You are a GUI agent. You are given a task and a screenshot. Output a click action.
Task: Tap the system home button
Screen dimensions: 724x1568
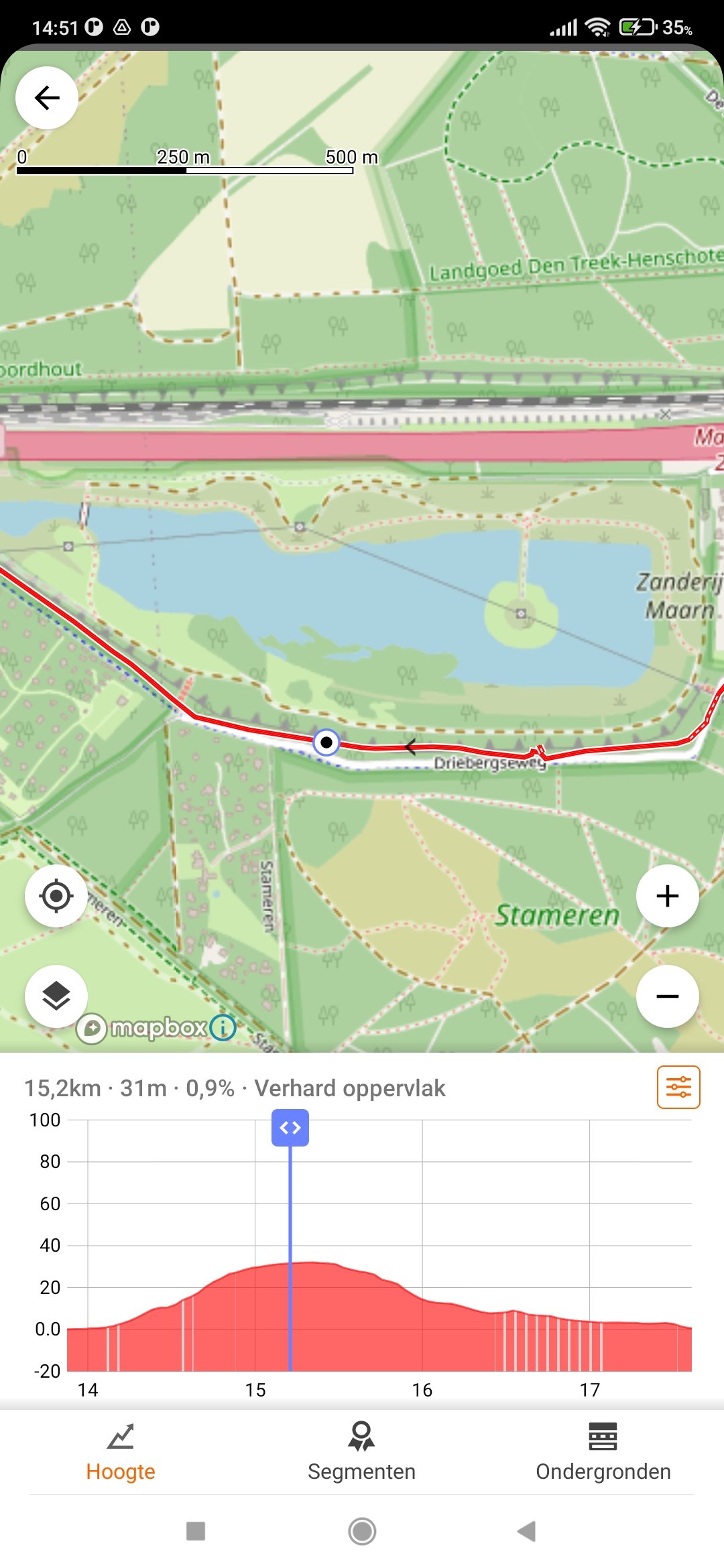[x=362, y=1531]
